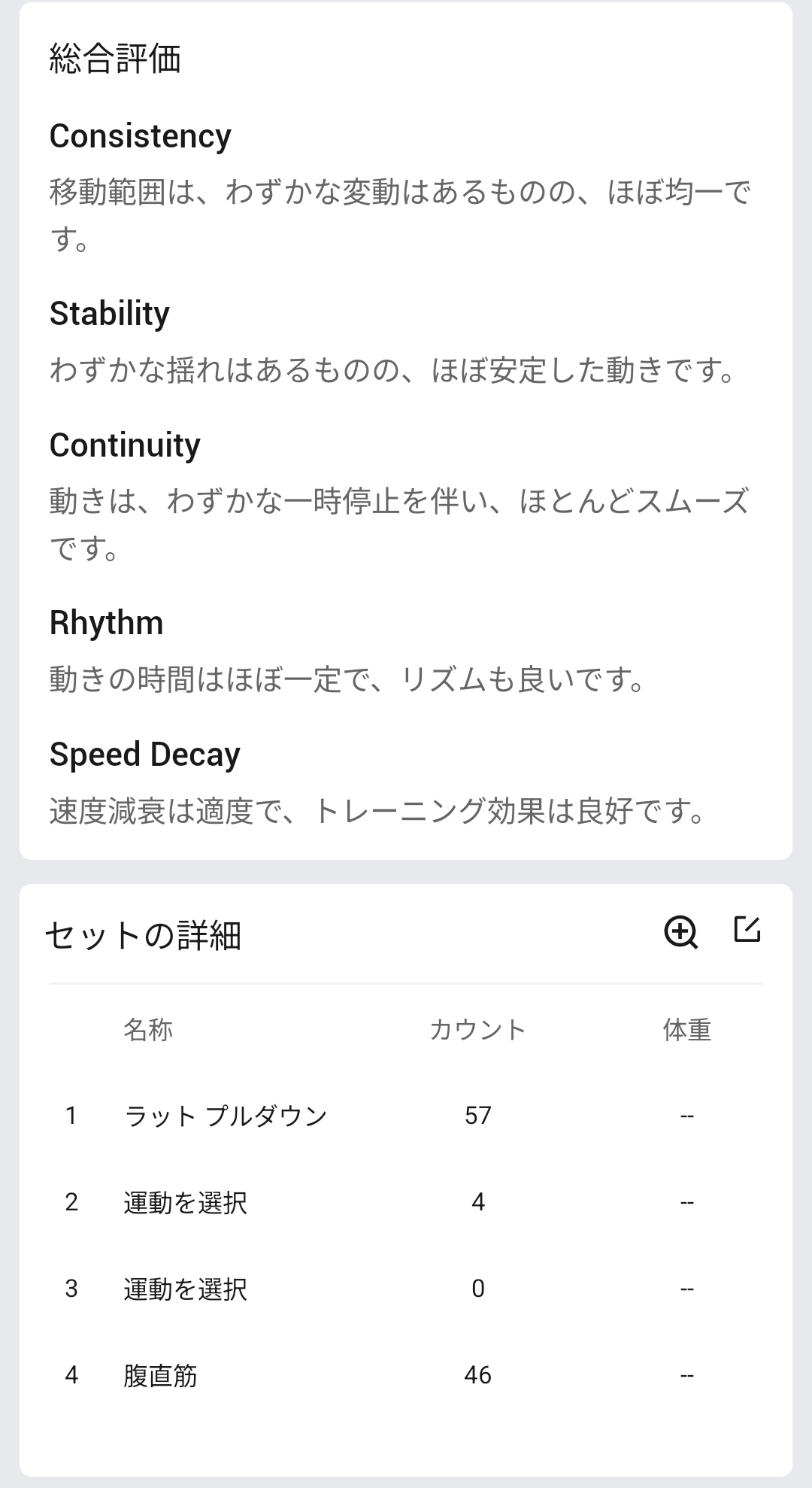Open the edit icon beside セットの詳細
The width and height of the screenshot is (812, 1488).
point(747,930)
